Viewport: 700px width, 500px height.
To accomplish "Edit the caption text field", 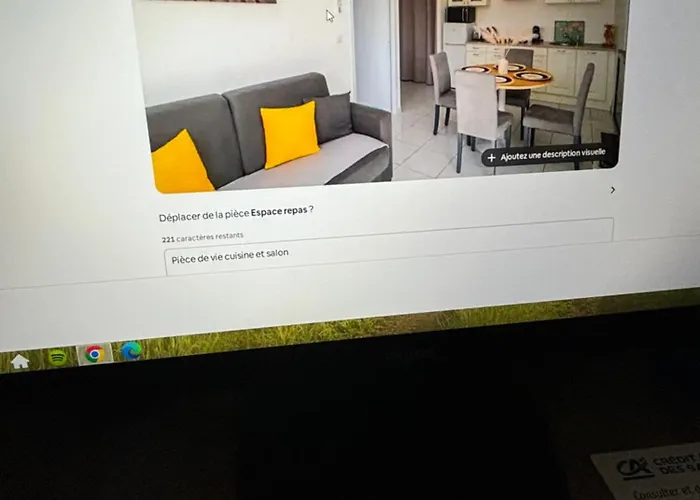I will coord(388,256).
